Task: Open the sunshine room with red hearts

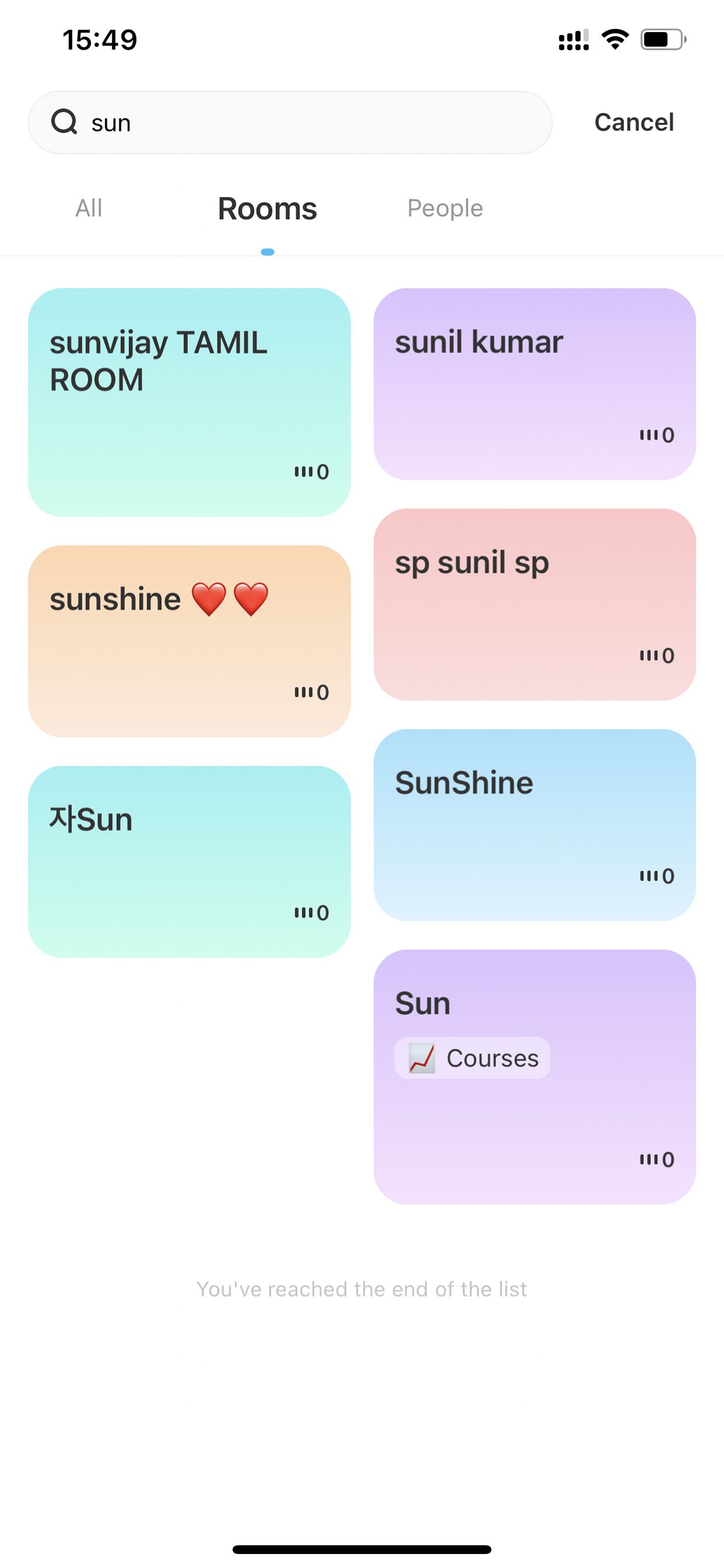Action: coord(189,641)
